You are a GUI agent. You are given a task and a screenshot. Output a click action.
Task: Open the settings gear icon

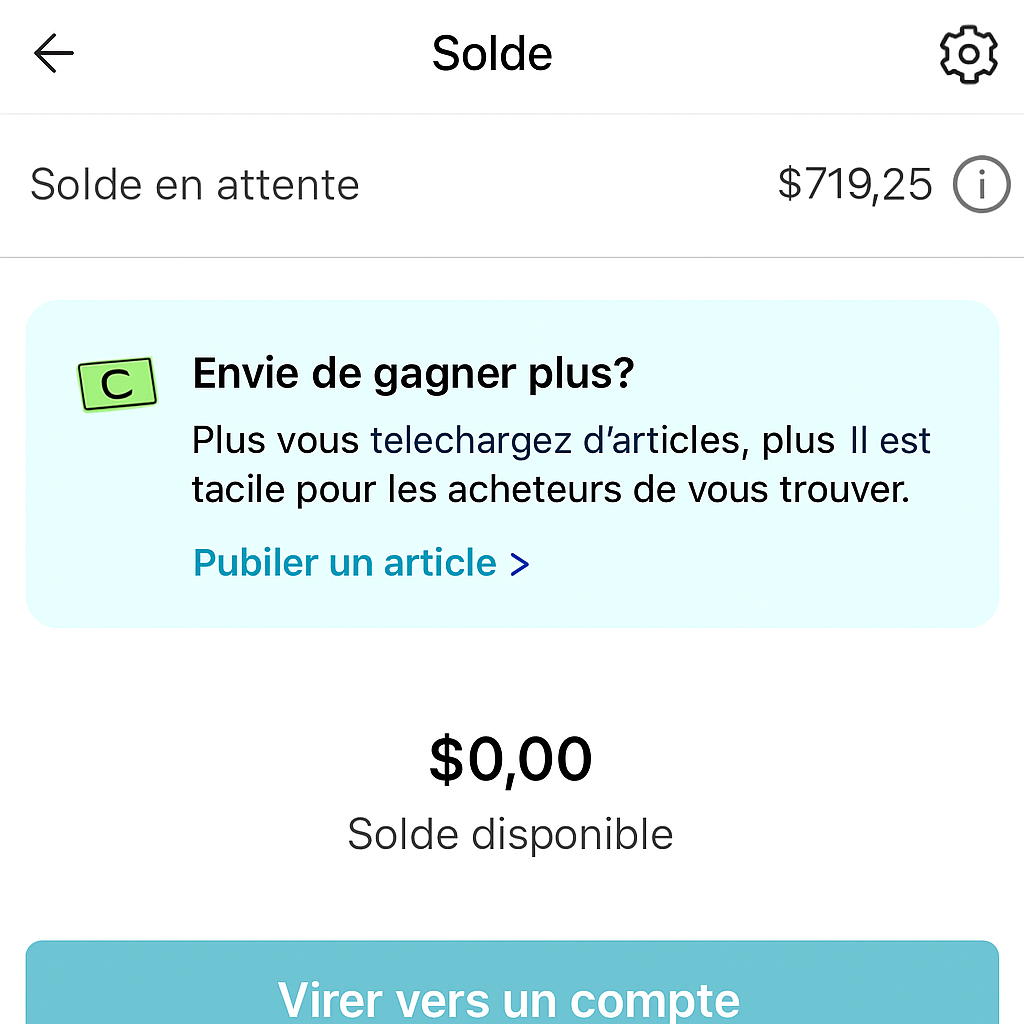coord(968,55)
